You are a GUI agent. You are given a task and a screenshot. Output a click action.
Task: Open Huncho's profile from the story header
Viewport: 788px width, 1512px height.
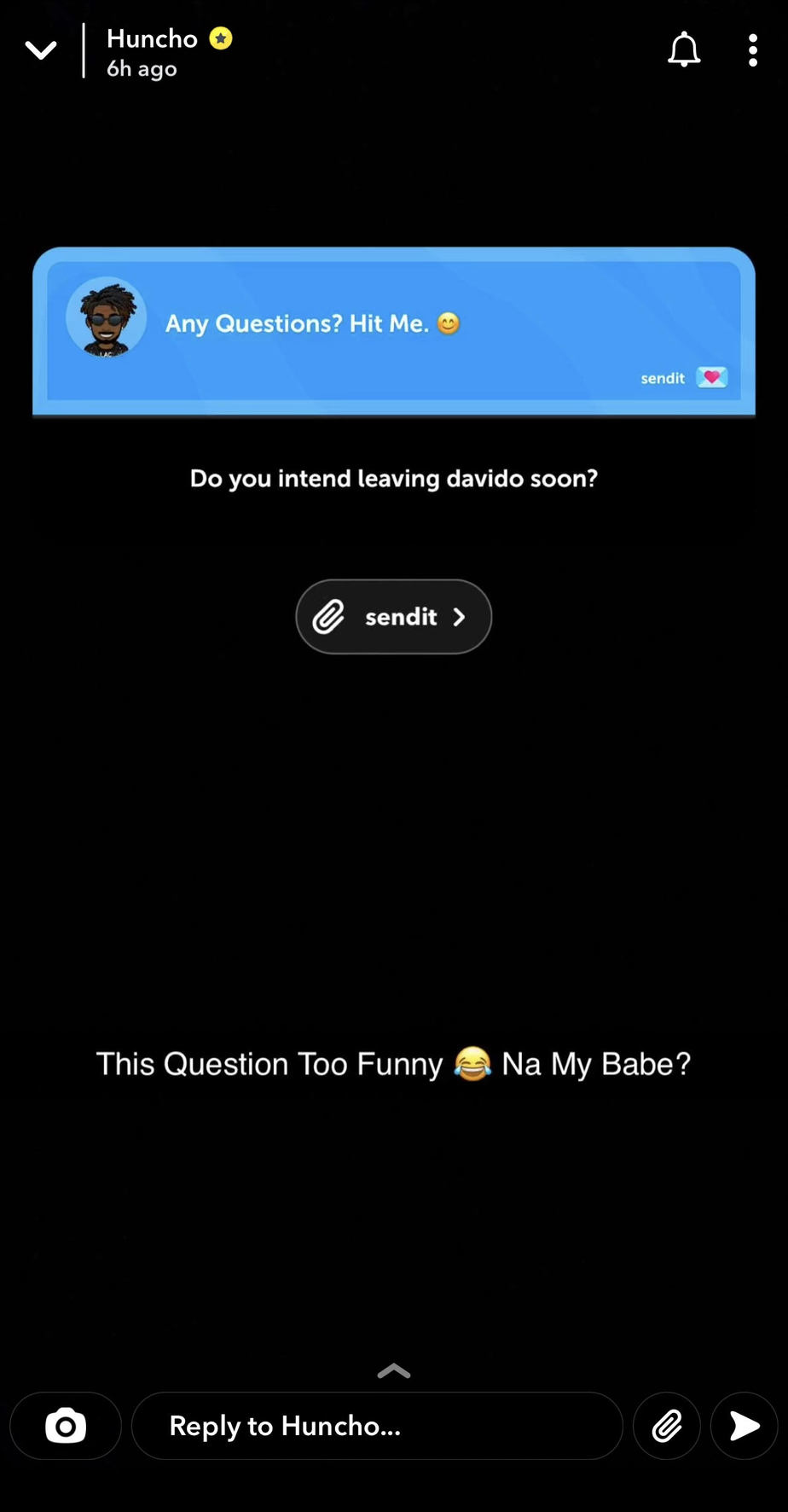pyautogui.click(x=153, y=39)
